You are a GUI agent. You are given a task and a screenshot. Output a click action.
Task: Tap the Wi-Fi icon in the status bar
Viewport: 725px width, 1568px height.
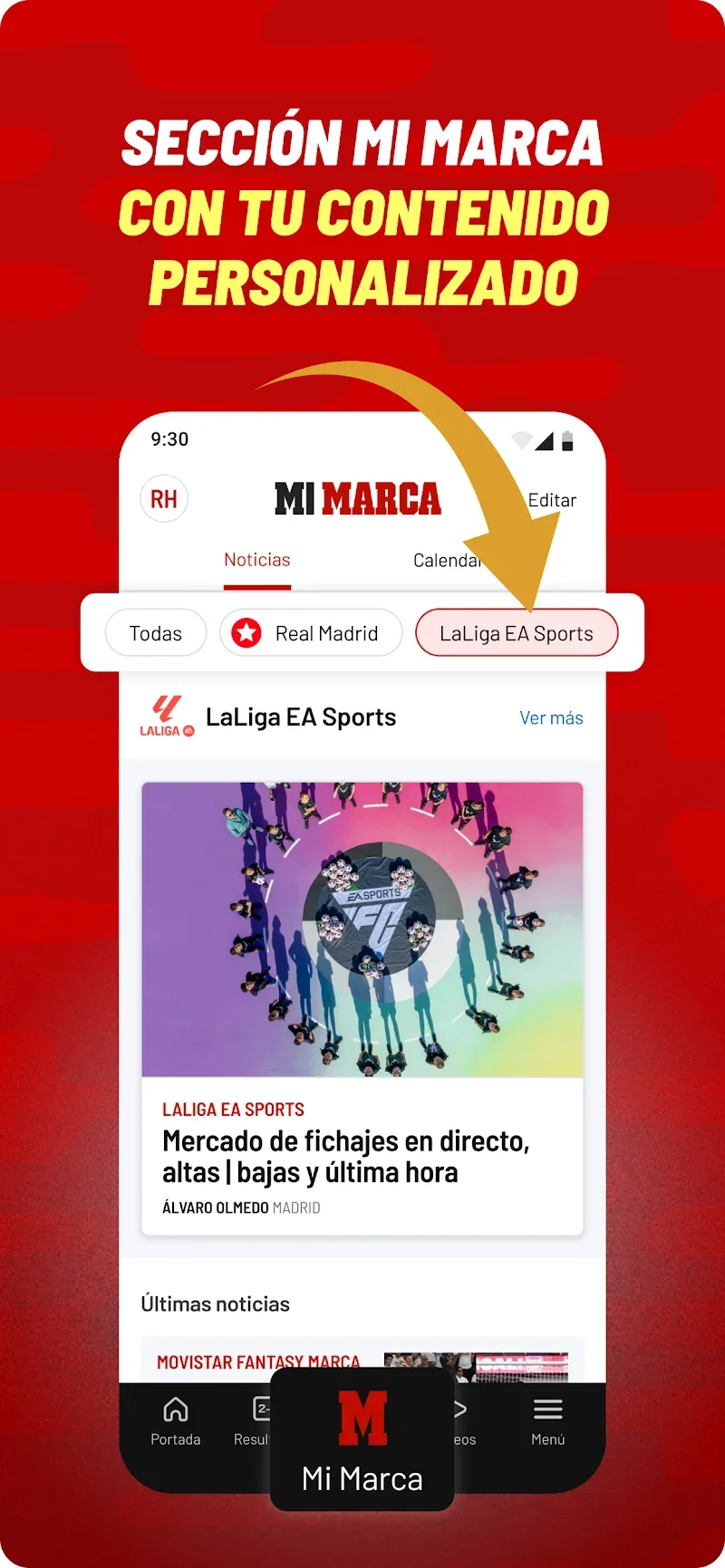pyautogui.click(x=521, y=438)
